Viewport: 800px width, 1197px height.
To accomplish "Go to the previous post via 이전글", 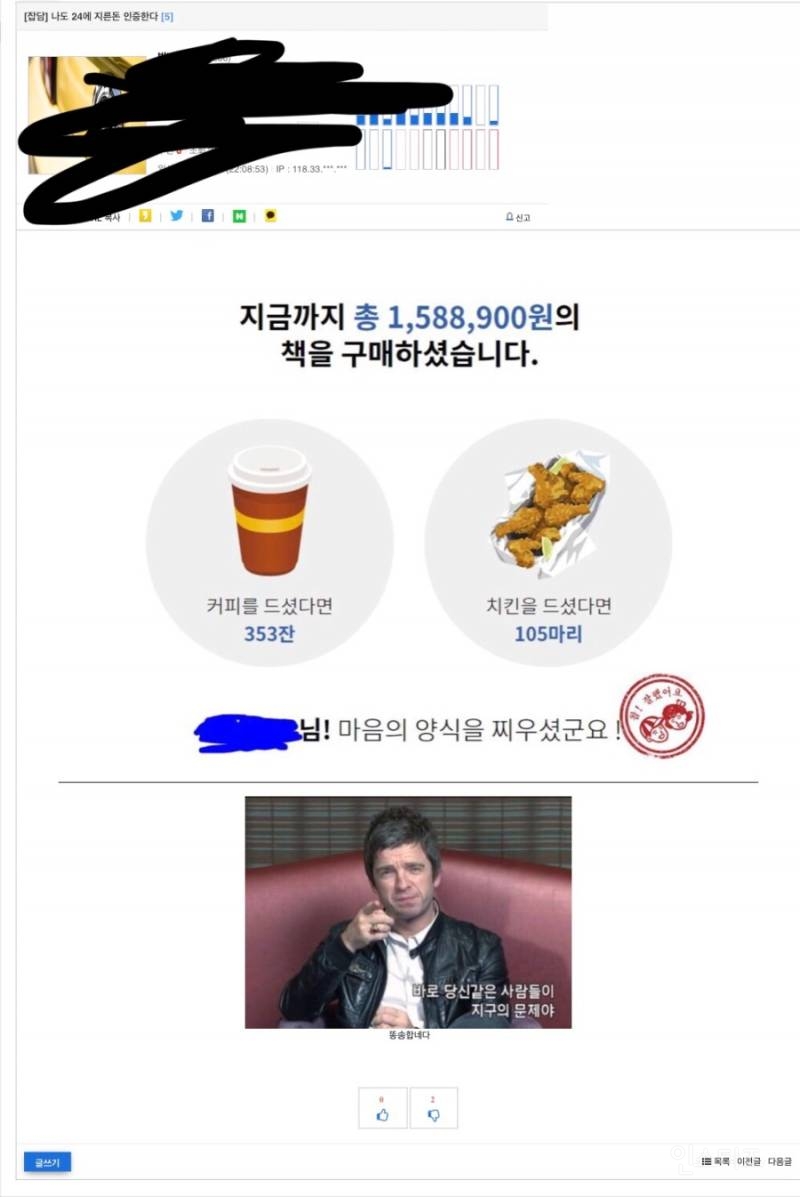I will (748, 1161).
